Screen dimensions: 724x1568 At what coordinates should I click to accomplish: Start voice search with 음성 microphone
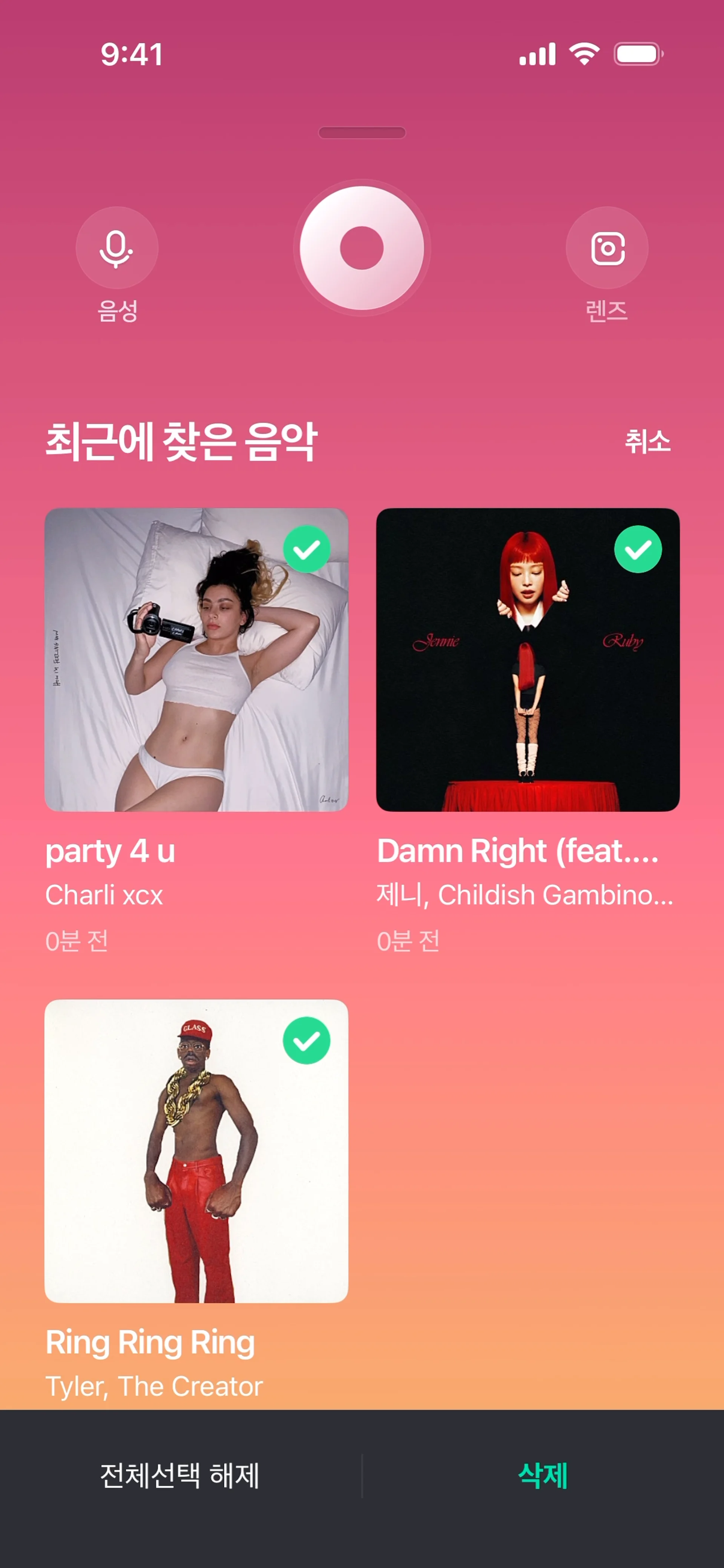pyautogui.click(x=117, y=248)
